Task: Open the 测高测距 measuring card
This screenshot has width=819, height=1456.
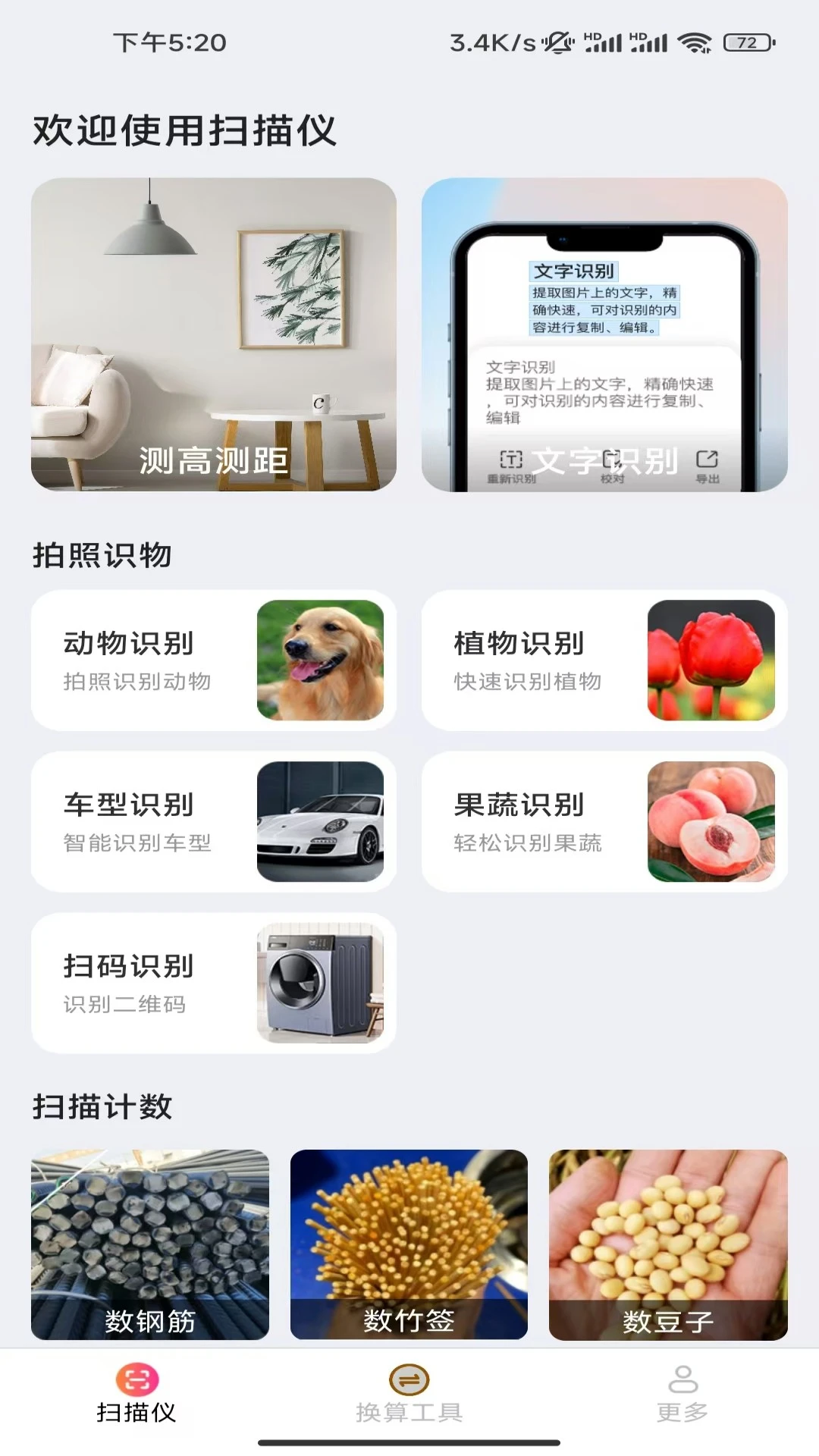Action: coord(215,334)
